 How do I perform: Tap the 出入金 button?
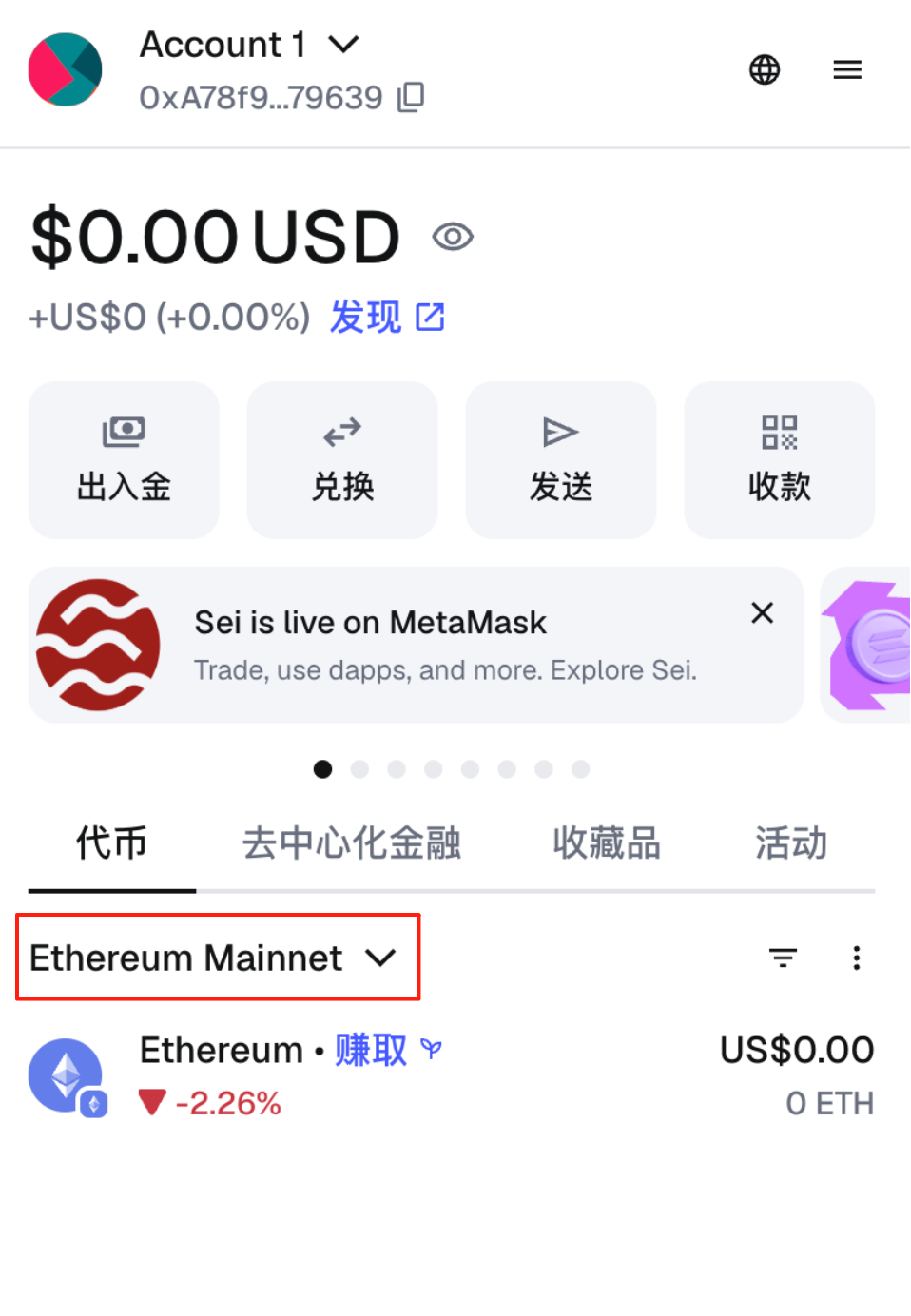(x=124, y=459)
